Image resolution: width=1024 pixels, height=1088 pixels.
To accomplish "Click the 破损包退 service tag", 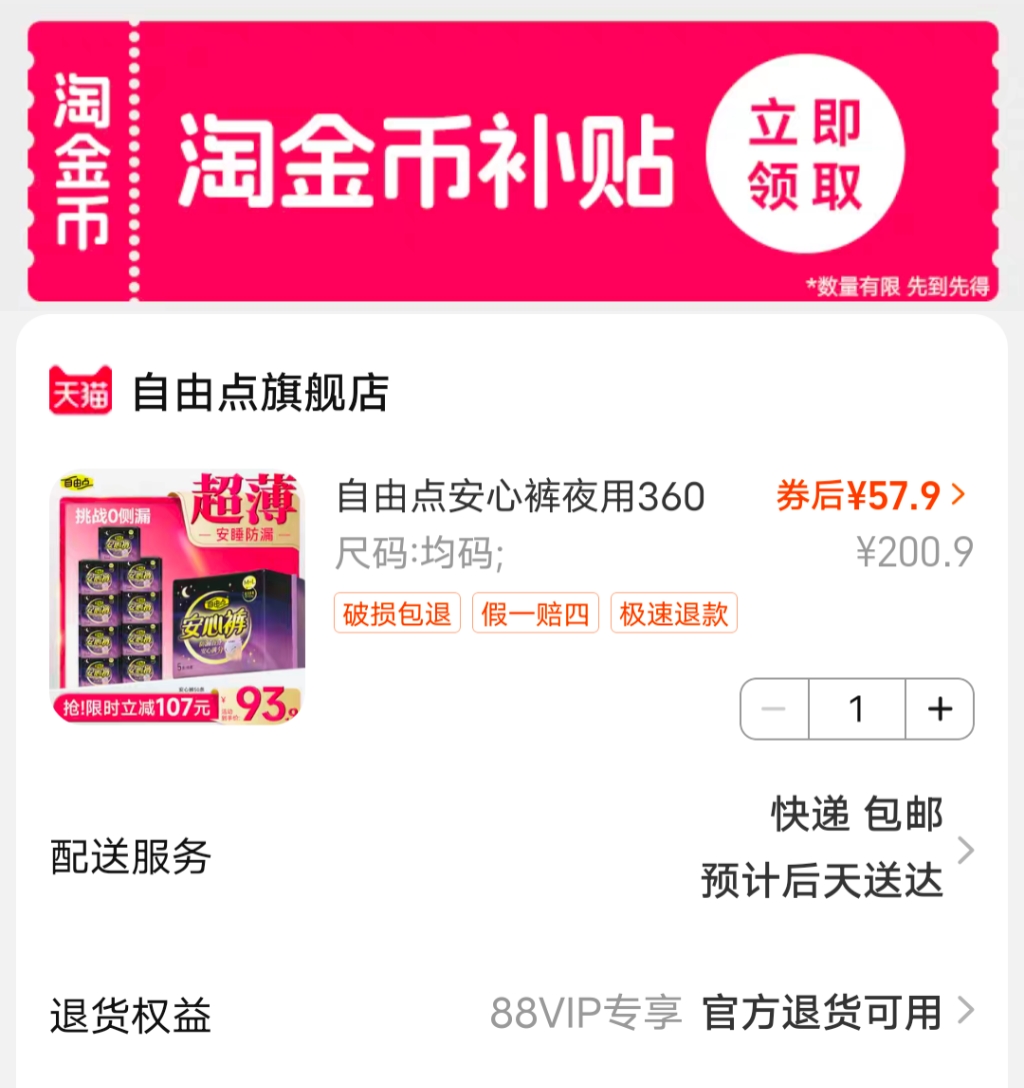I will (x=396, y=614).
